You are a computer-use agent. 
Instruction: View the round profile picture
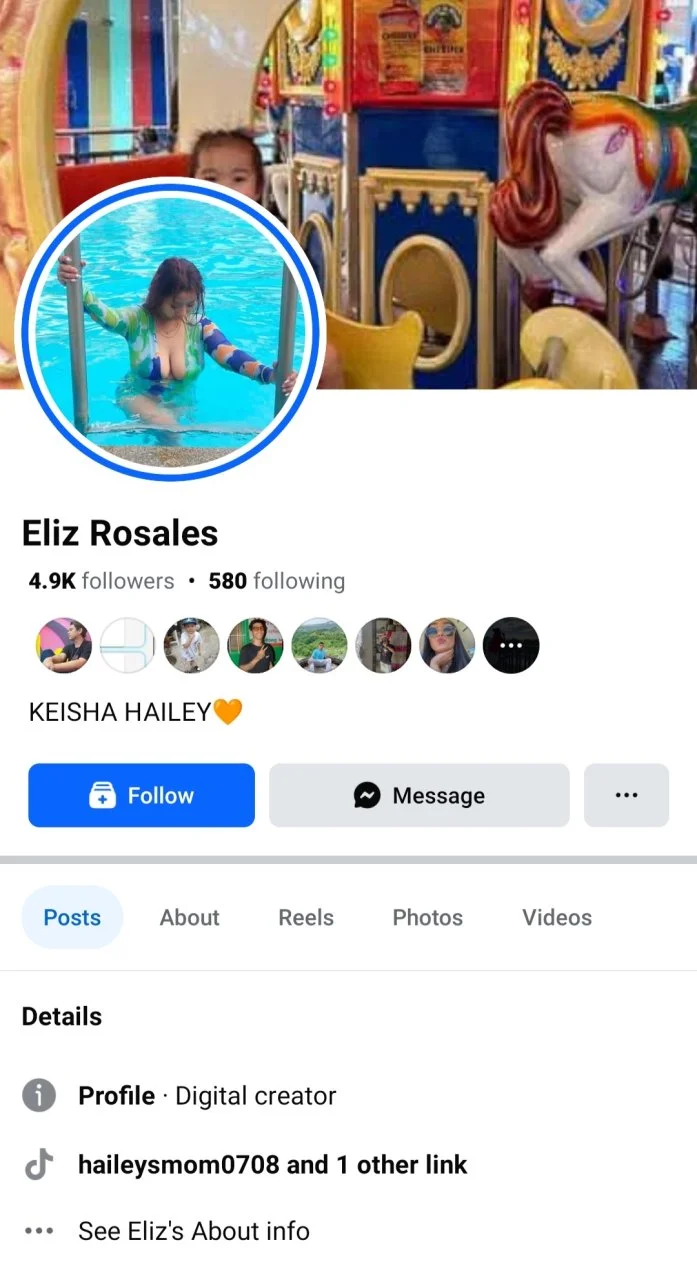pos(170,329)
